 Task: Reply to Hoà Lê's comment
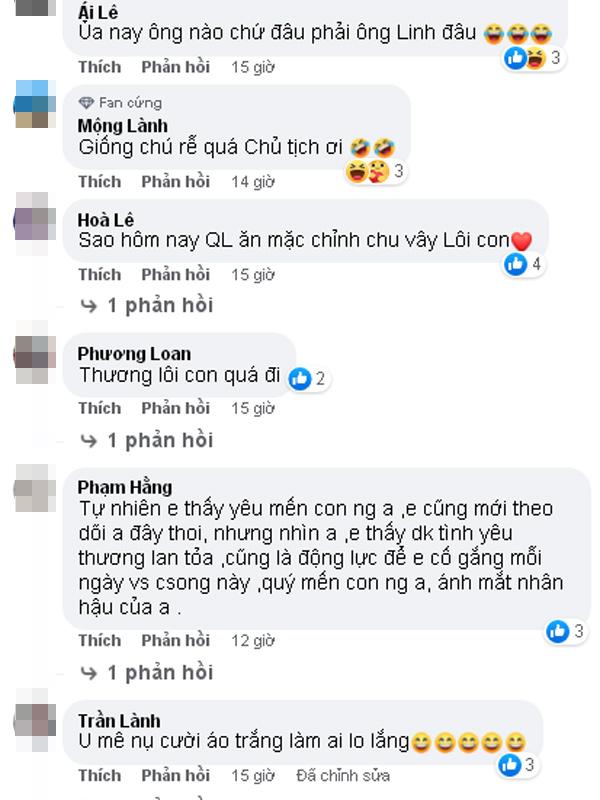[x=175, y=274]
